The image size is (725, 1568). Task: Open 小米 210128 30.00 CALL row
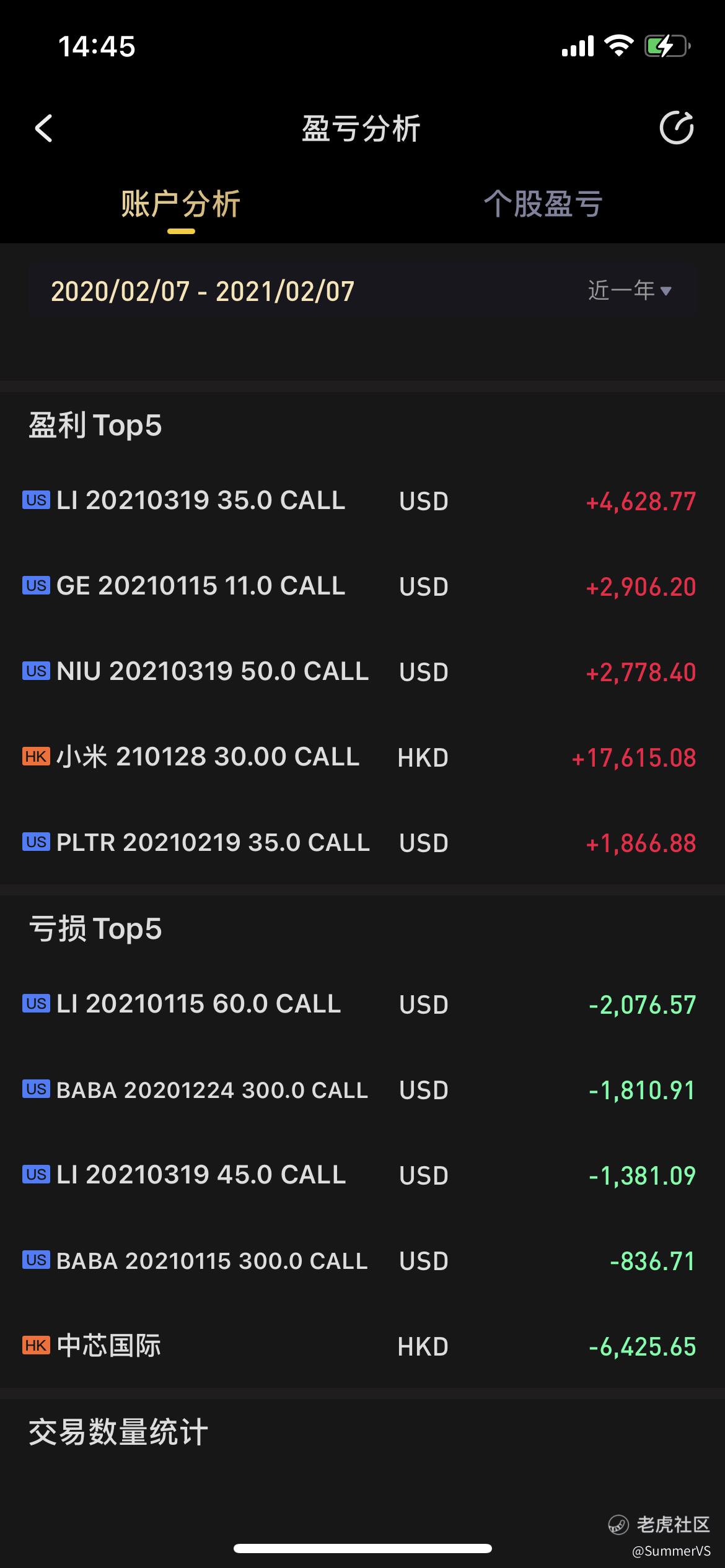point(362,757)
